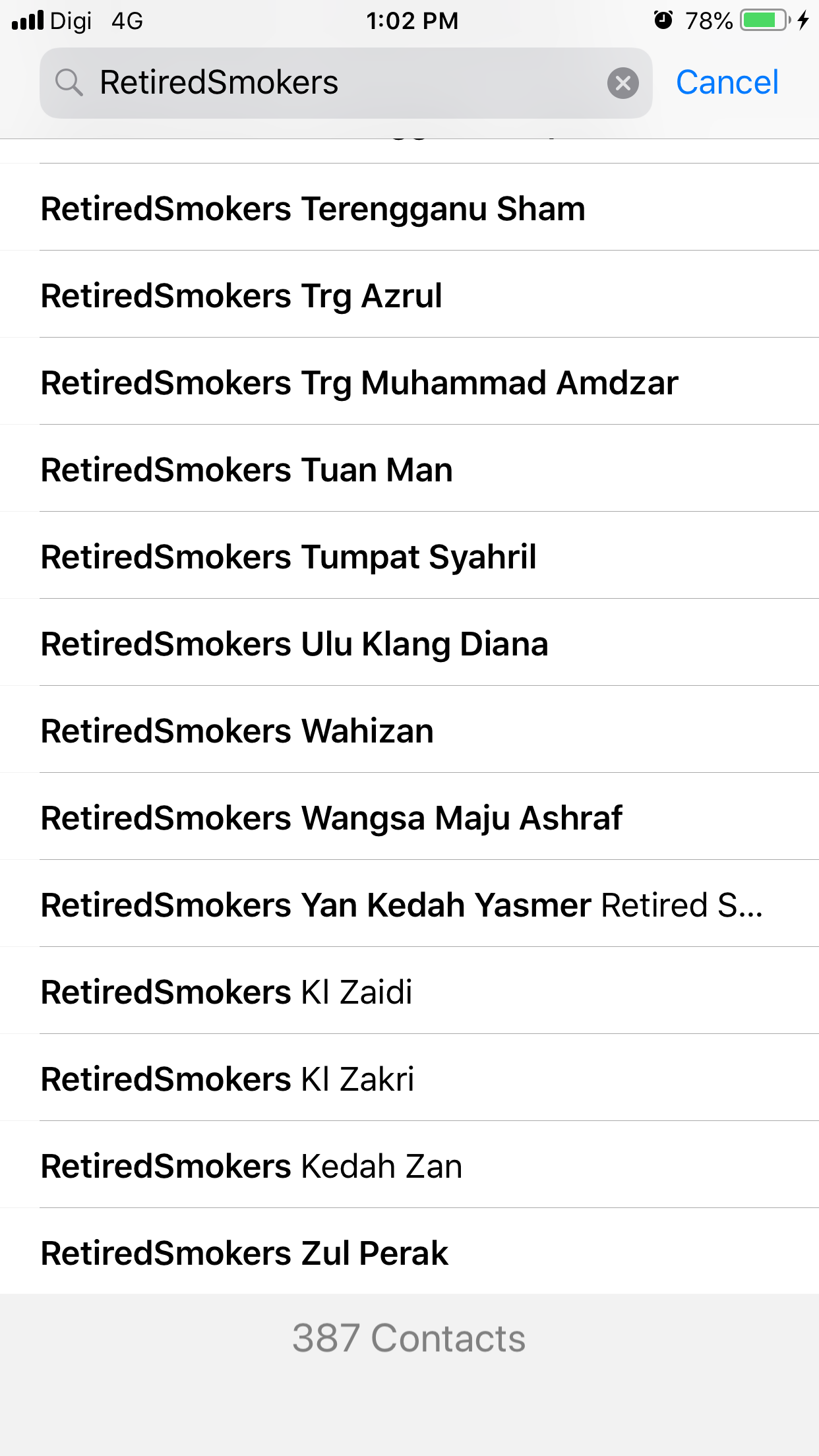819x1456 pixels.
Task: Clear the RetiredSmokers search text
Action: coord(622,83)
